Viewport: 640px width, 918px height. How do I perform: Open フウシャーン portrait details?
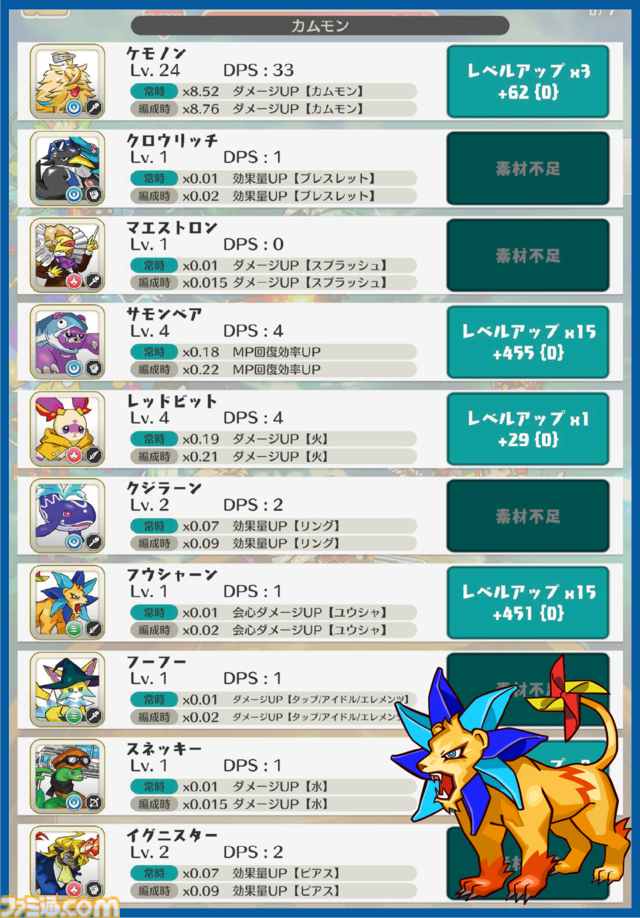tap(66, 603)
